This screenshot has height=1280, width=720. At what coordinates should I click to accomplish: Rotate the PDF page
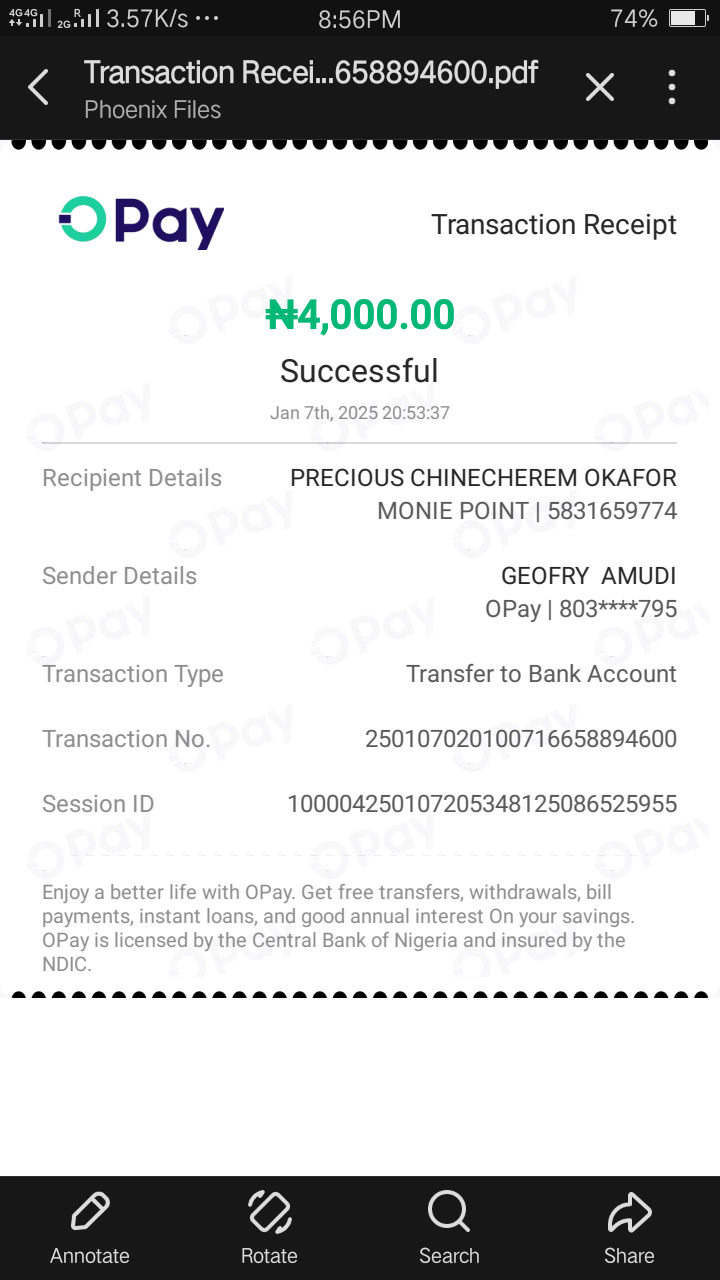pos(269,1228)
